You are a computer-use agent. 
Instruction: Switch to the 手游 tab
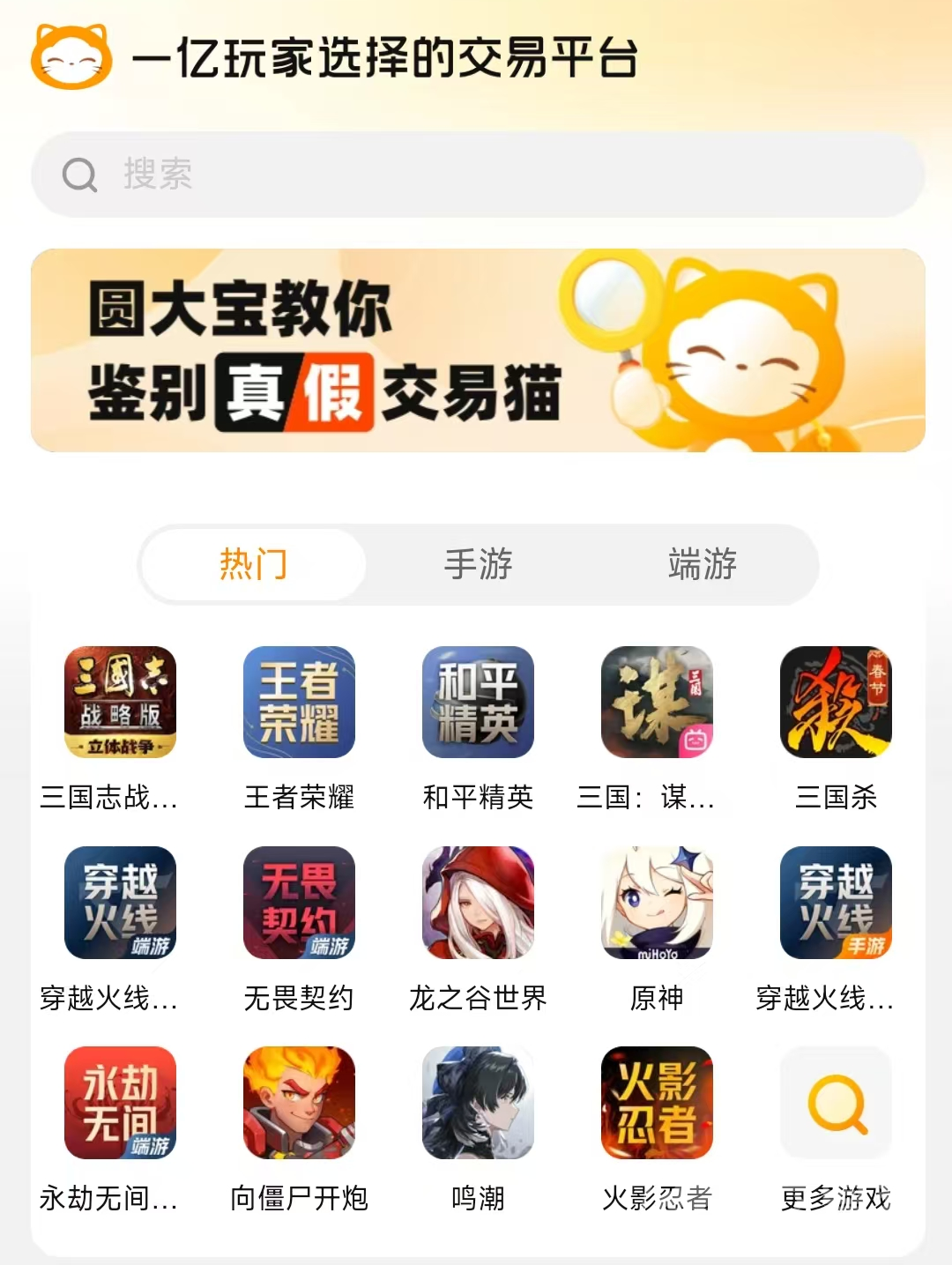(478, 564)
